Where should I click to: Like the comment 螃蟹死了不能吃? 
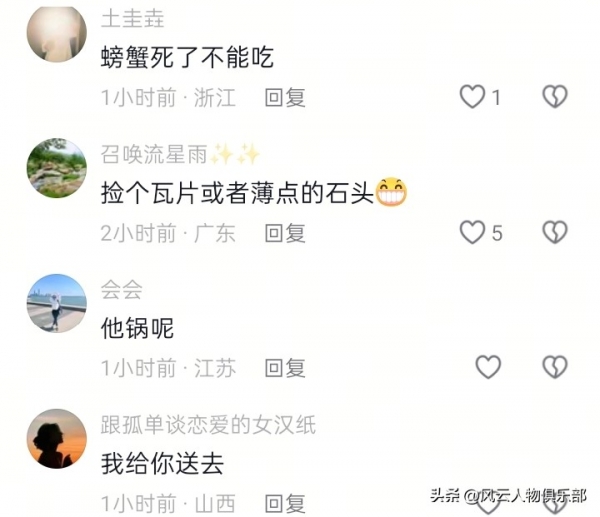tap(472, 97)
